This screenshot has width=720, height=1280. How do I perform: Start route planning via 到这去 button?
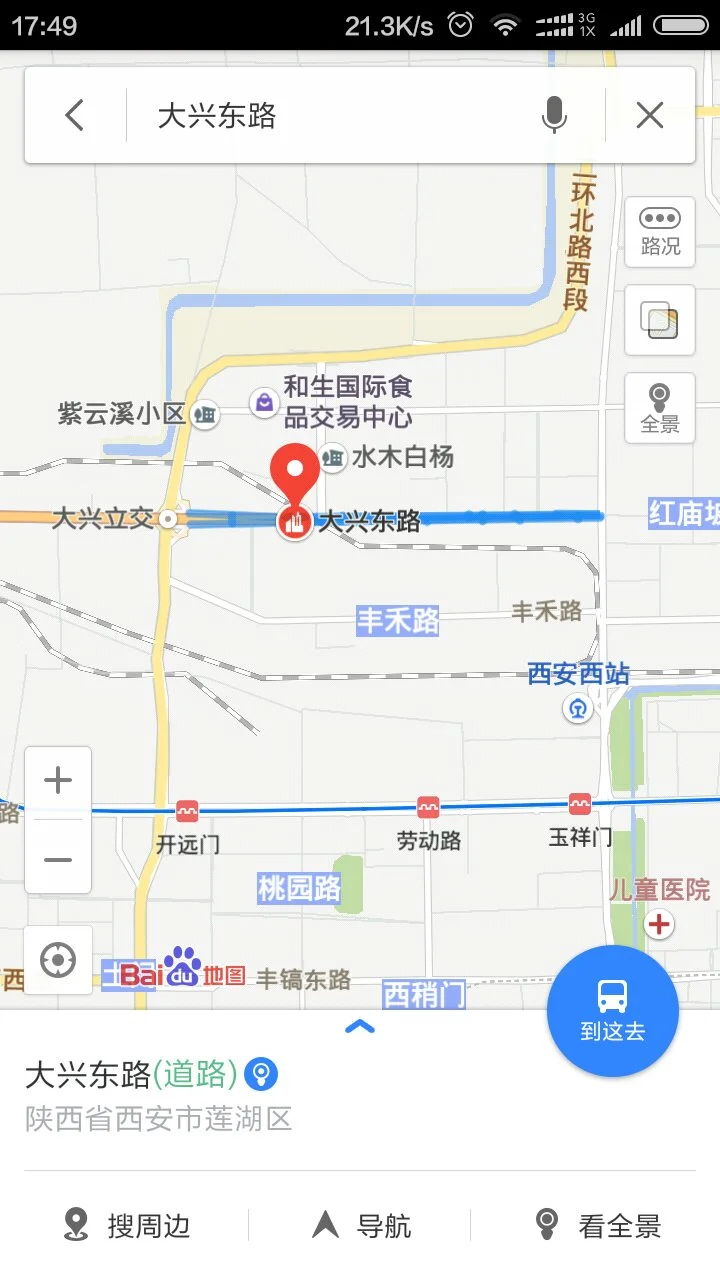[x=613, y=1010]
